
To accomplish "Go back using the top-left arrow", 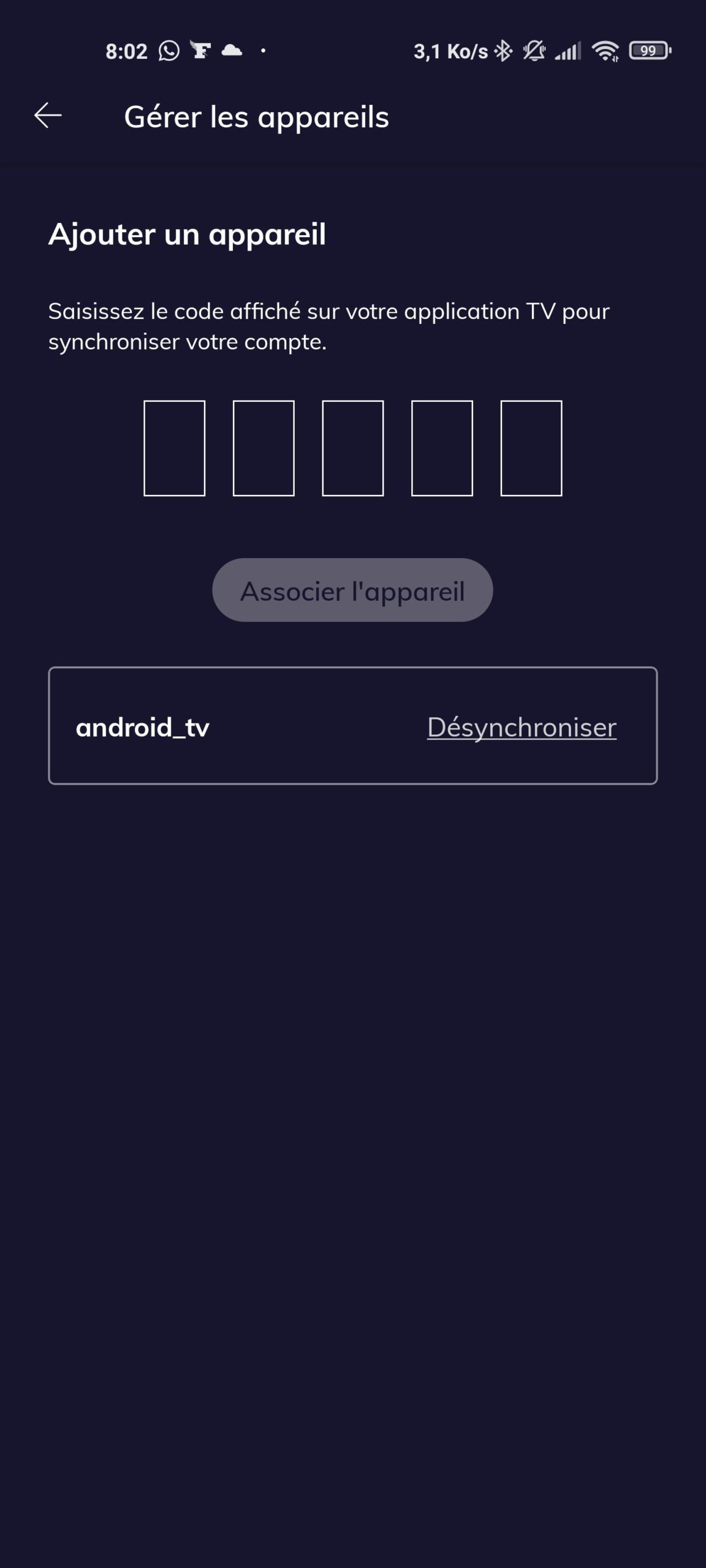I will 48,116.
